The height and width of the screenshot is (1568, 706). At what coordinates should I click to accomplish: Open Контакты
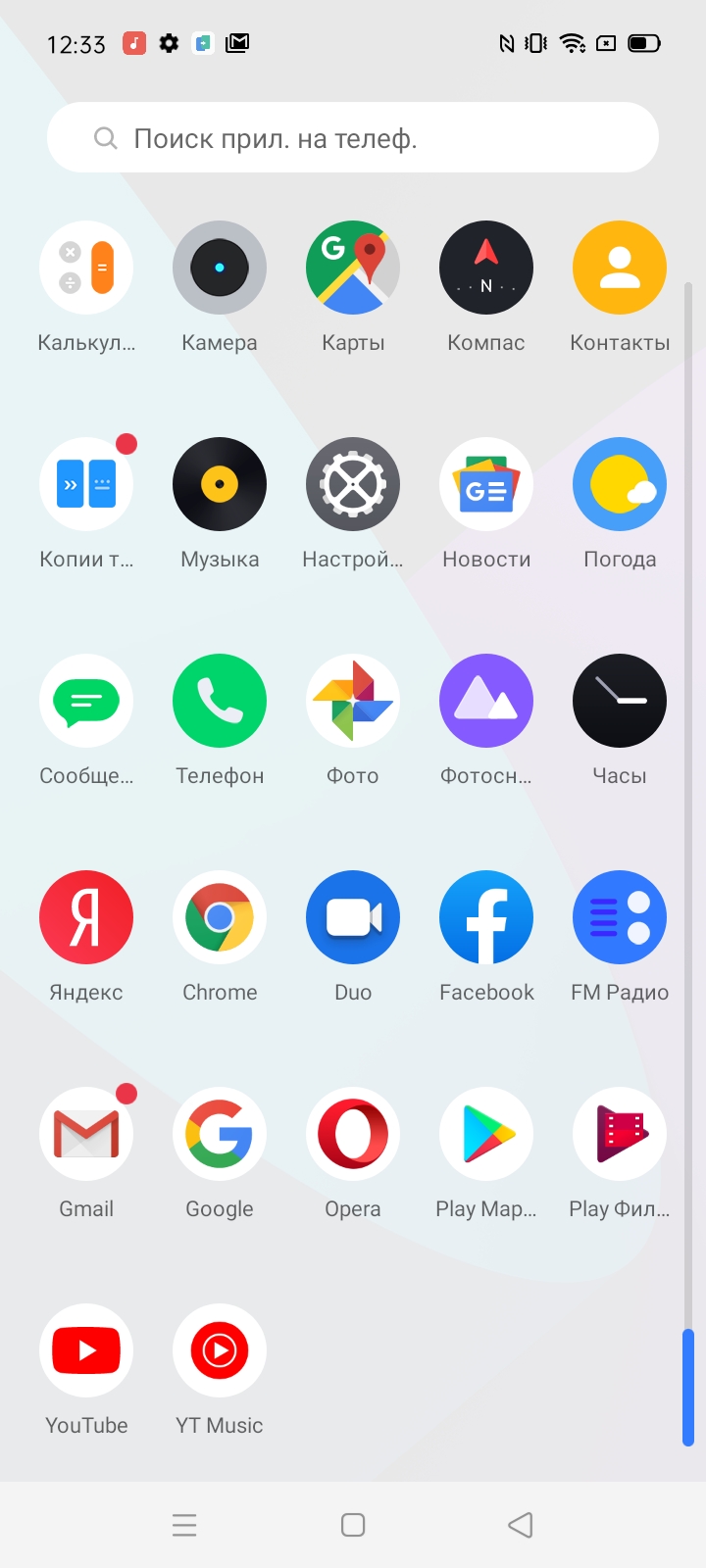[x=620, y=268]
